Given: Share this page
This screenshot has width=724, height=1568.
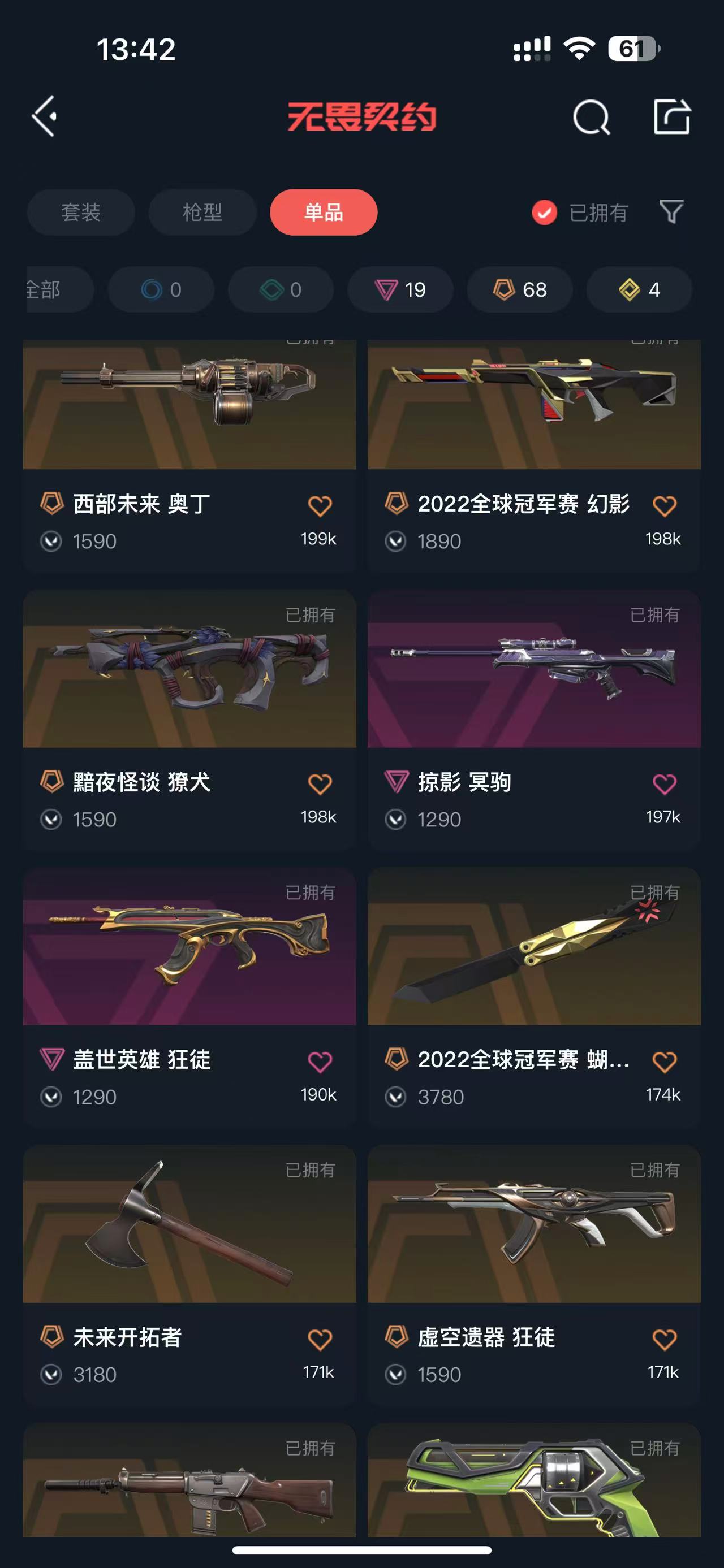Looking at the screenshot, I should 671,116.
